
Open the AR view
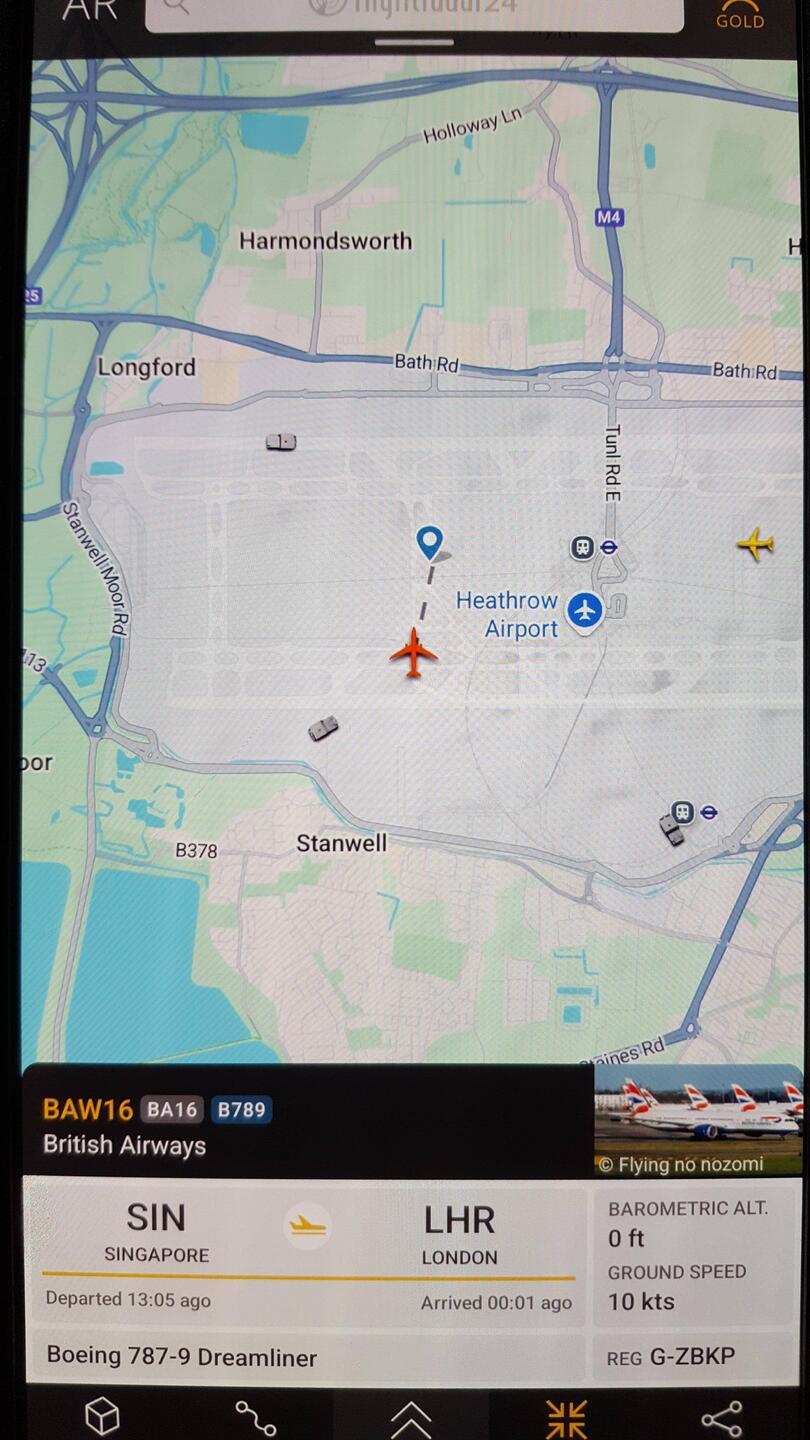88,10
